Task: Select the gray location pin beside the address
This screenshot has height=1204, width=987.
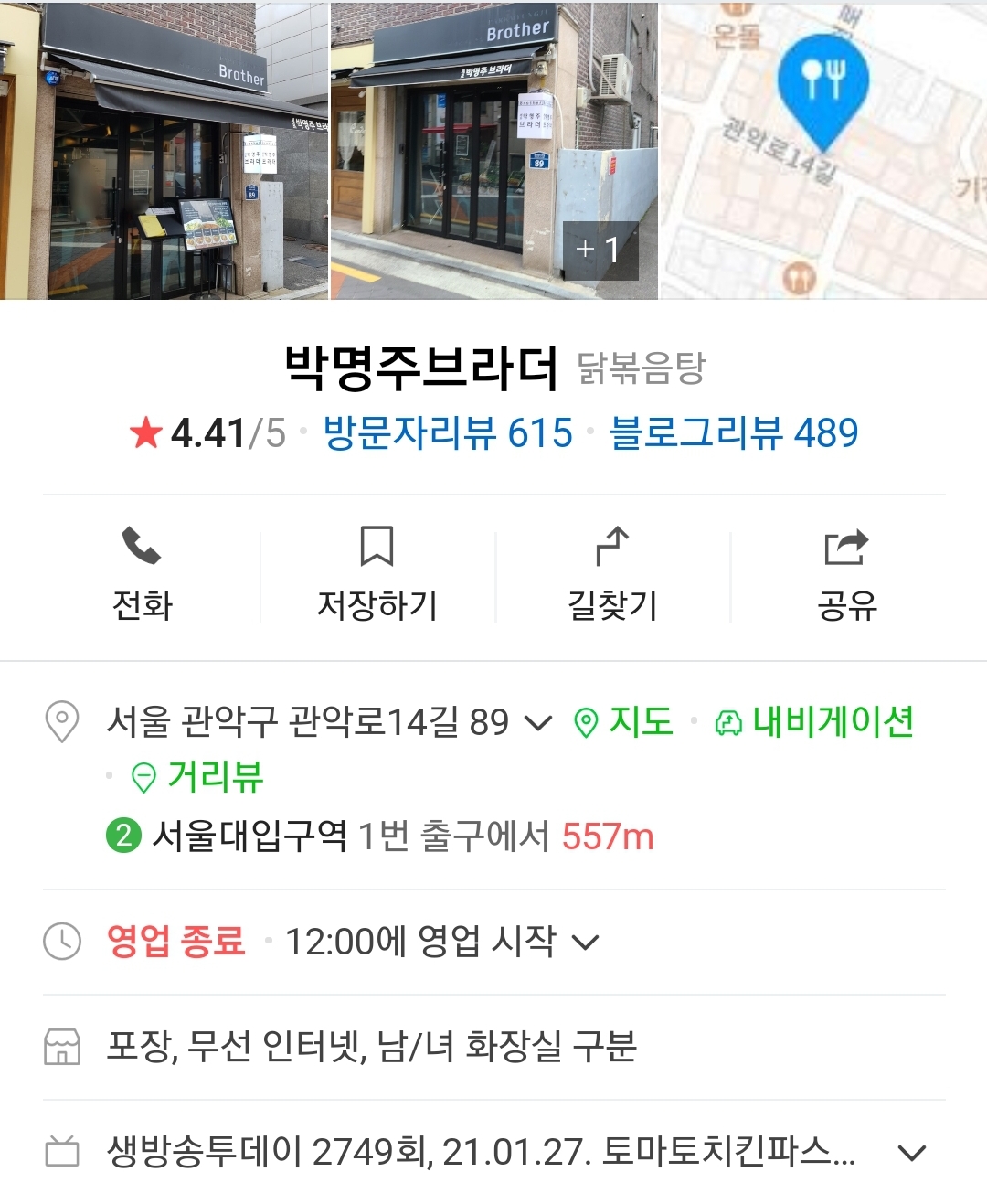Action: click(62, 723)
